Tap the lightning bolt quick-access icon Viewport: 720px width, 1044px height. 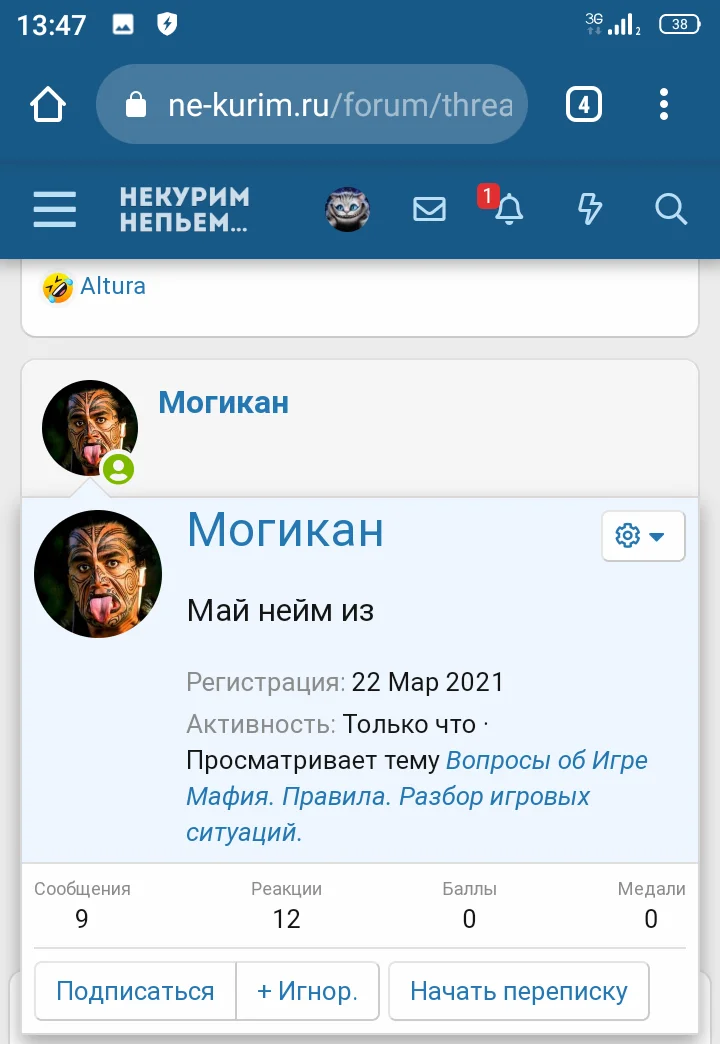pyautogui.click(x=589, y=210)
